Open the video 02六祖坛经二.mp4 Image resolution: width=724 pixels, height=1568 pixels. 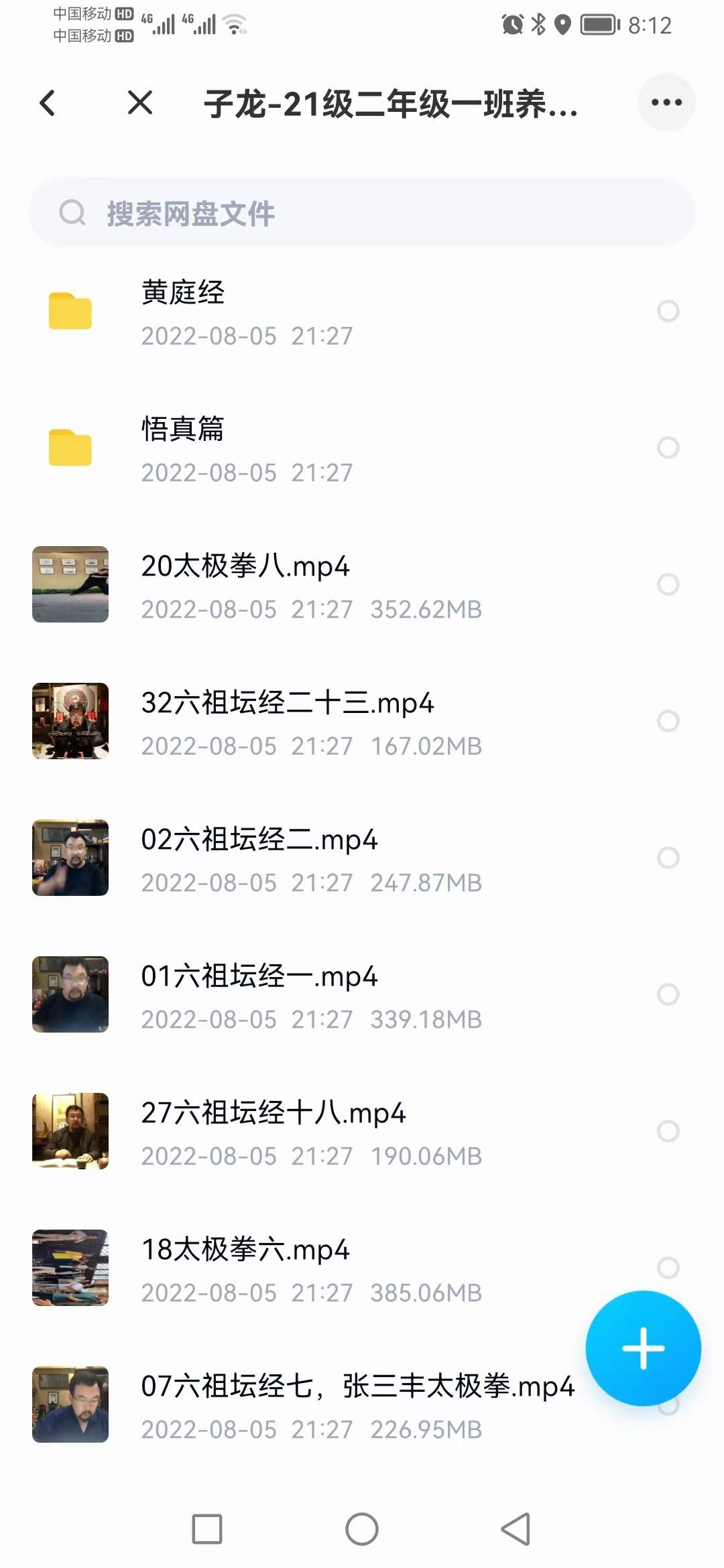pyautogui.click(x=268, y=858)
